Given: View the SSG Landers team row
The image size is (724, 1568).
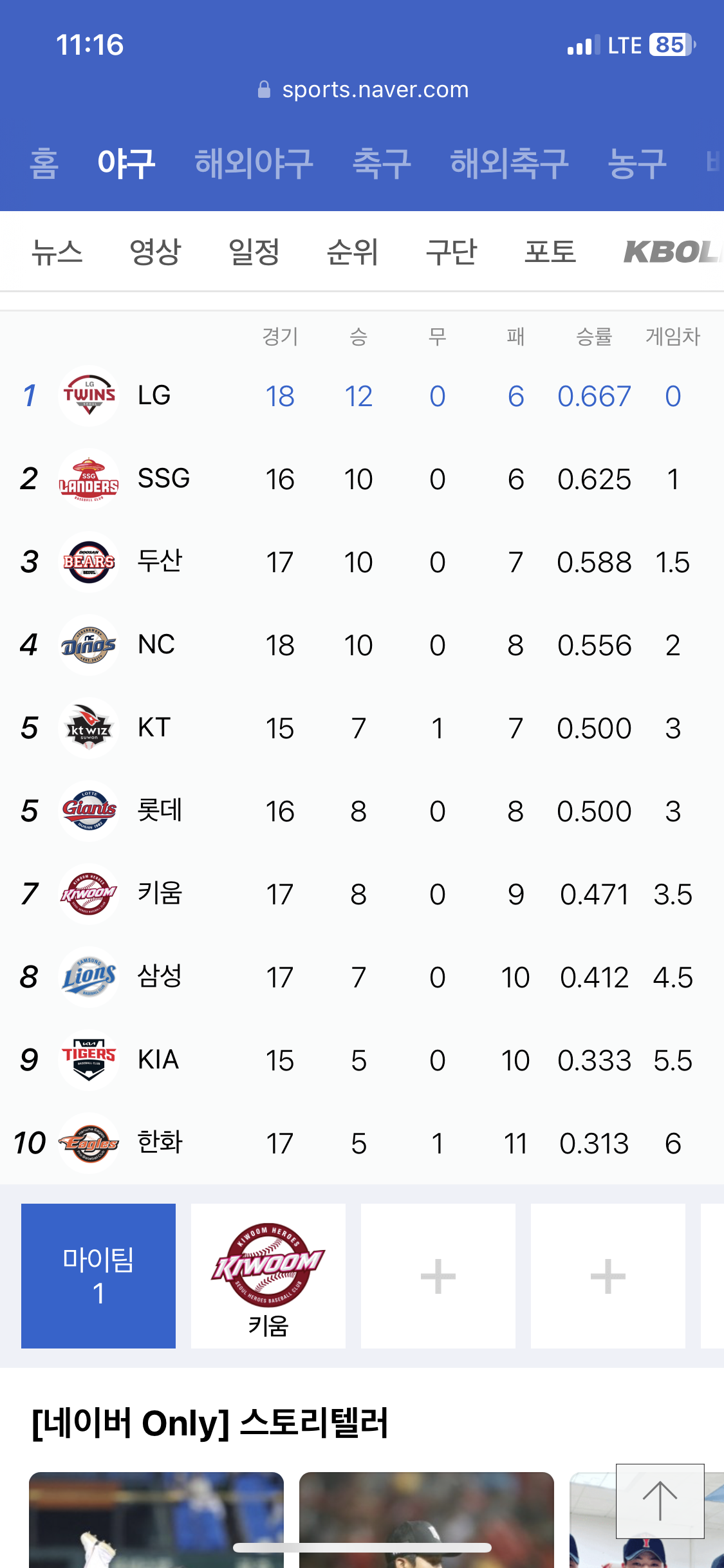Looking at the screenshot, I should [163, 479].
